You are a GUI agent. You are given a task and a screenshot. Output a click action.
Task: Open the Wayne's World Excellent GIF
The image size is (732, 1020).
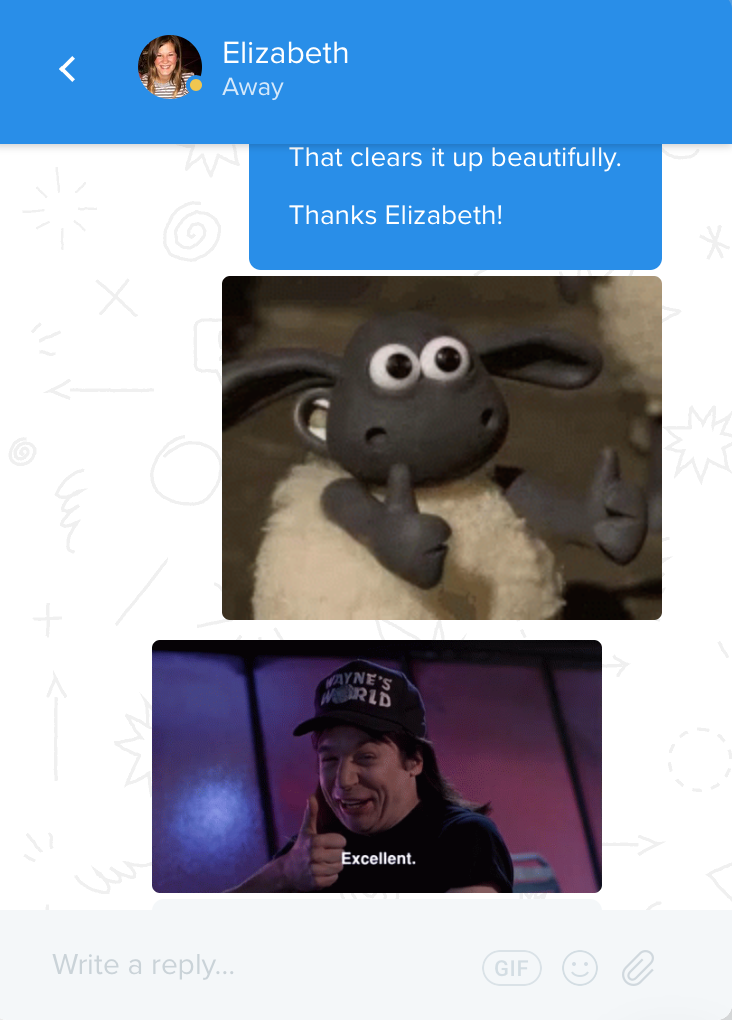(376, 766)
